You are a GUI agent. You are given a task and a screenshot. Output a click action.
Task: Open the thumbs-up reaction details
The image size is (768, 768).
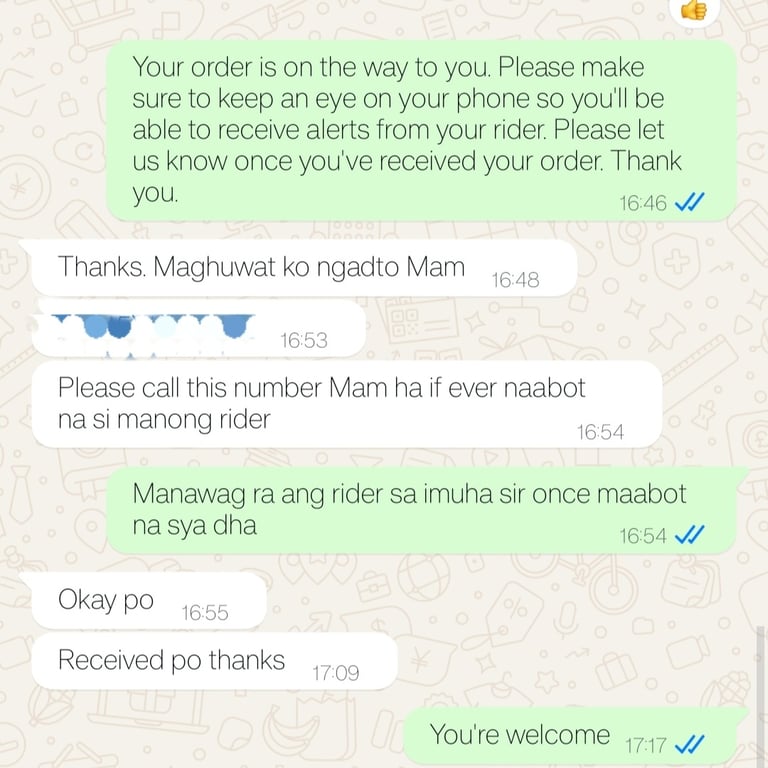pos(694,9)
